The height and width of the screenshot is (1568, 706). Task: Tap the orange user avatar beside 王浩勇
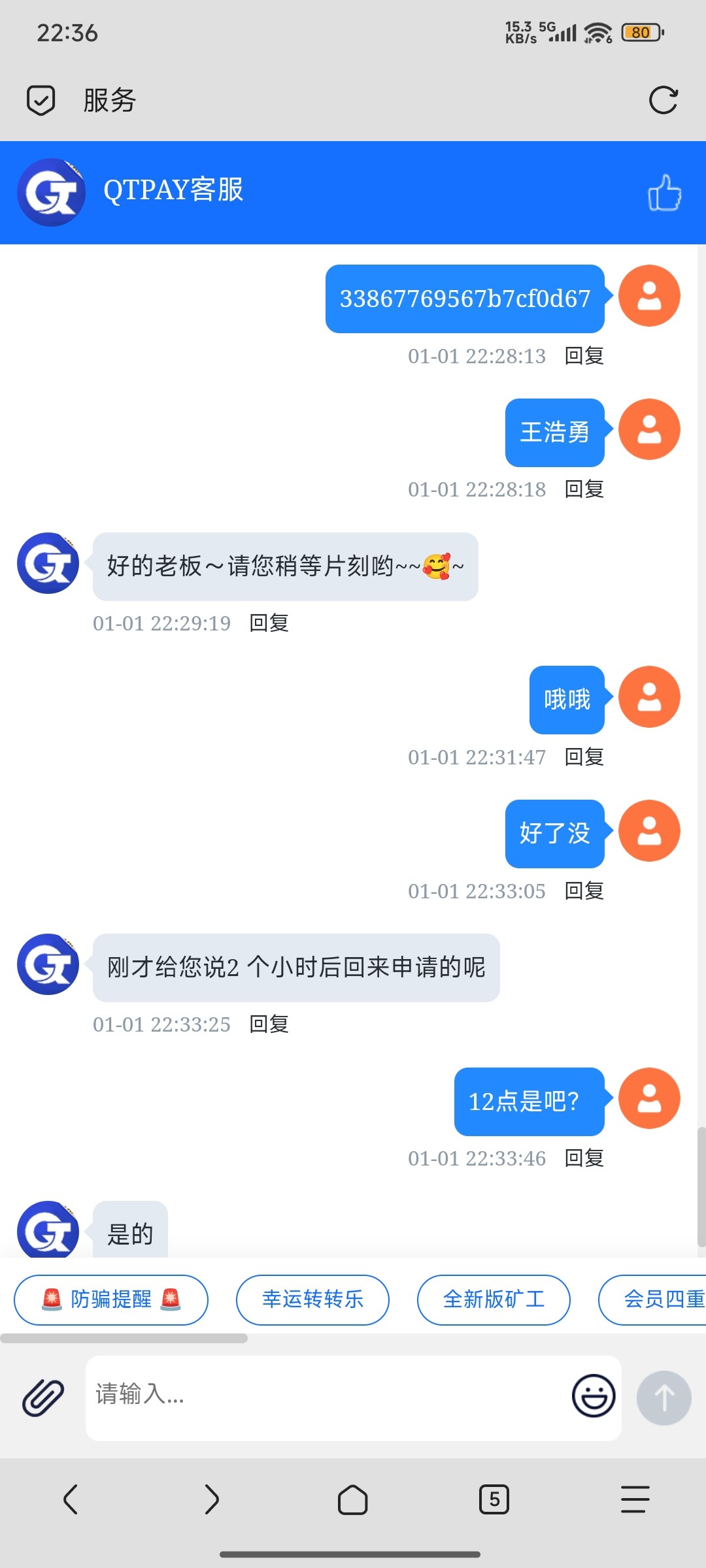(648, 430)
